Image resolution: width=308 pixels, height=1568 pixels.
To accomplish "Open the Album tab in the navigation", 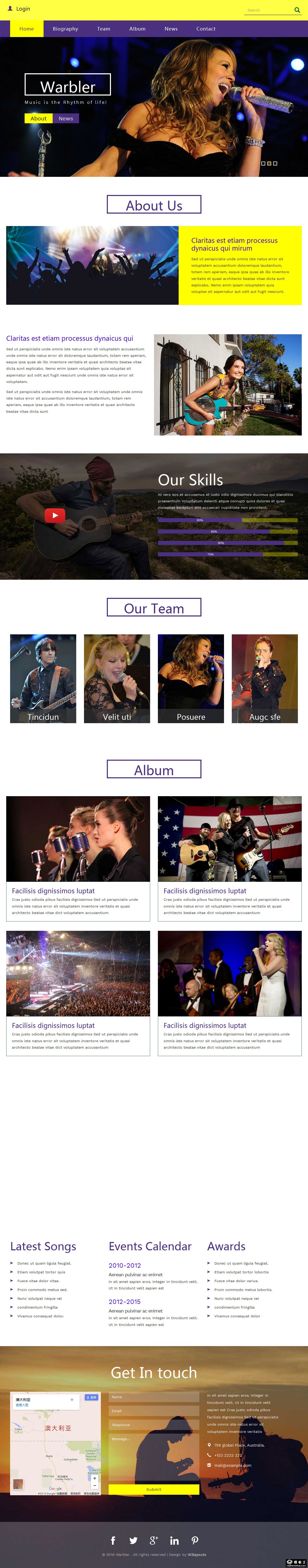I will point(137,28).
